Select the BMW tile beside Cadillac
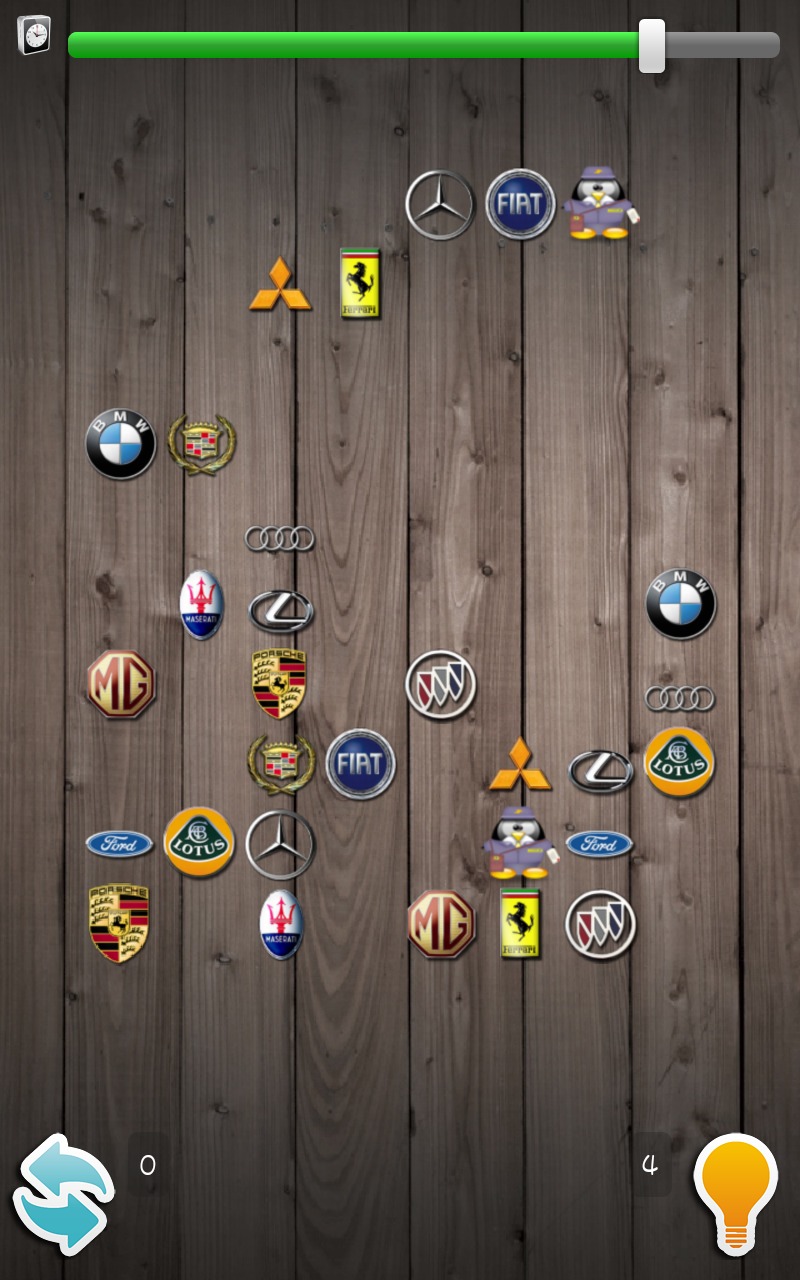 click(x=121, y=444)
